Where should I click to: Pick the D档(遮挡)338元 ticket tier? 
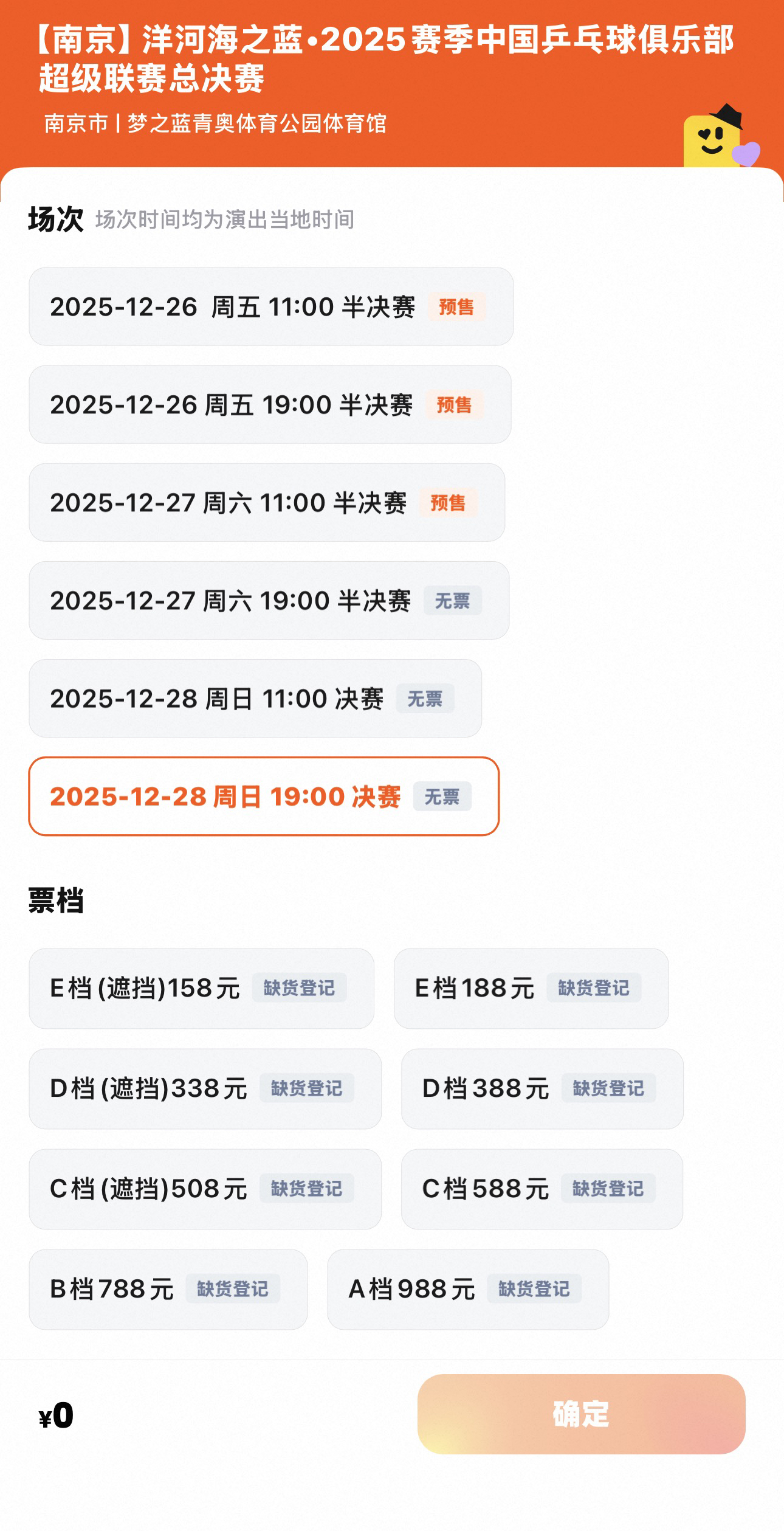click(205, 1088)
